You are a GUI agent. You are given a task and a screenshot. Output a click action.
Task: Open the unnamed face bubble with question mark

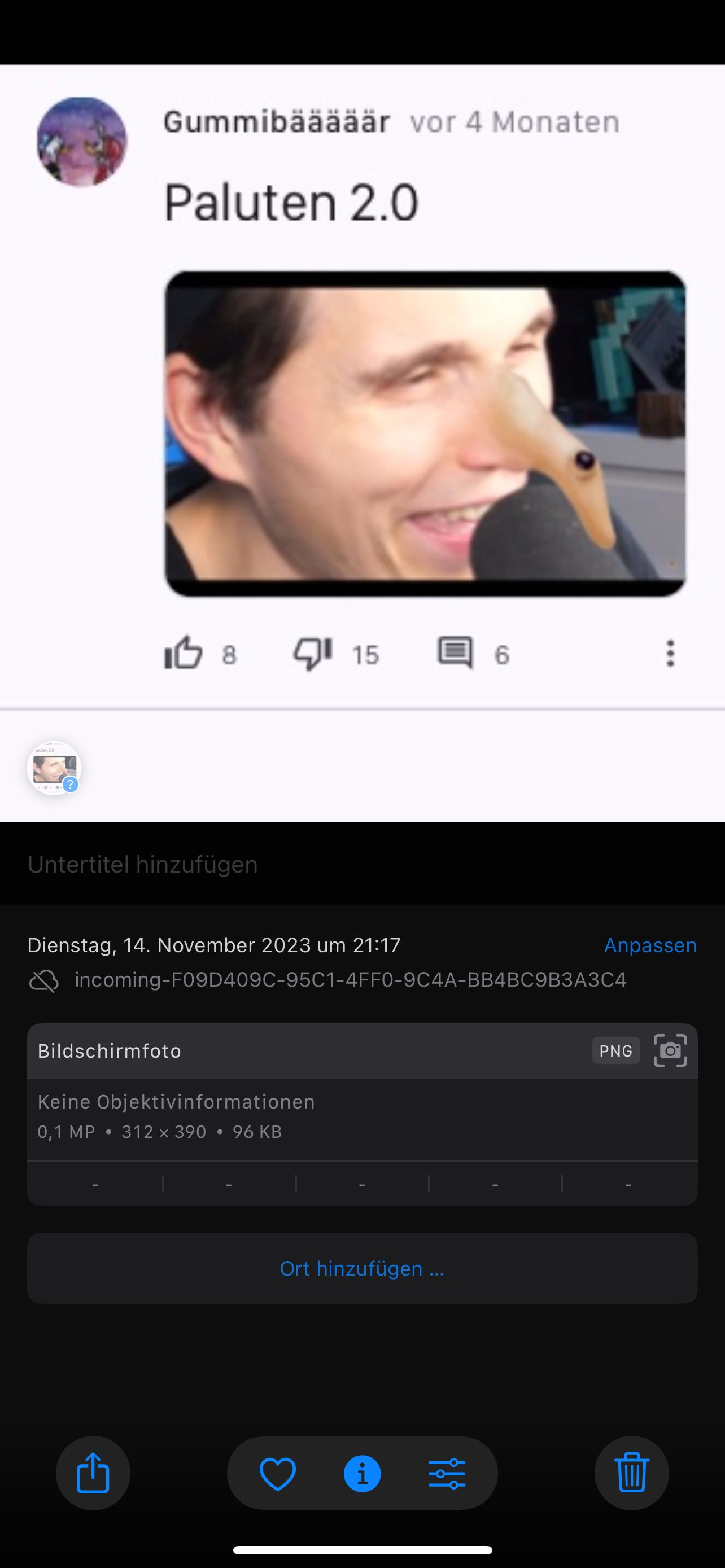coord(54,768)
